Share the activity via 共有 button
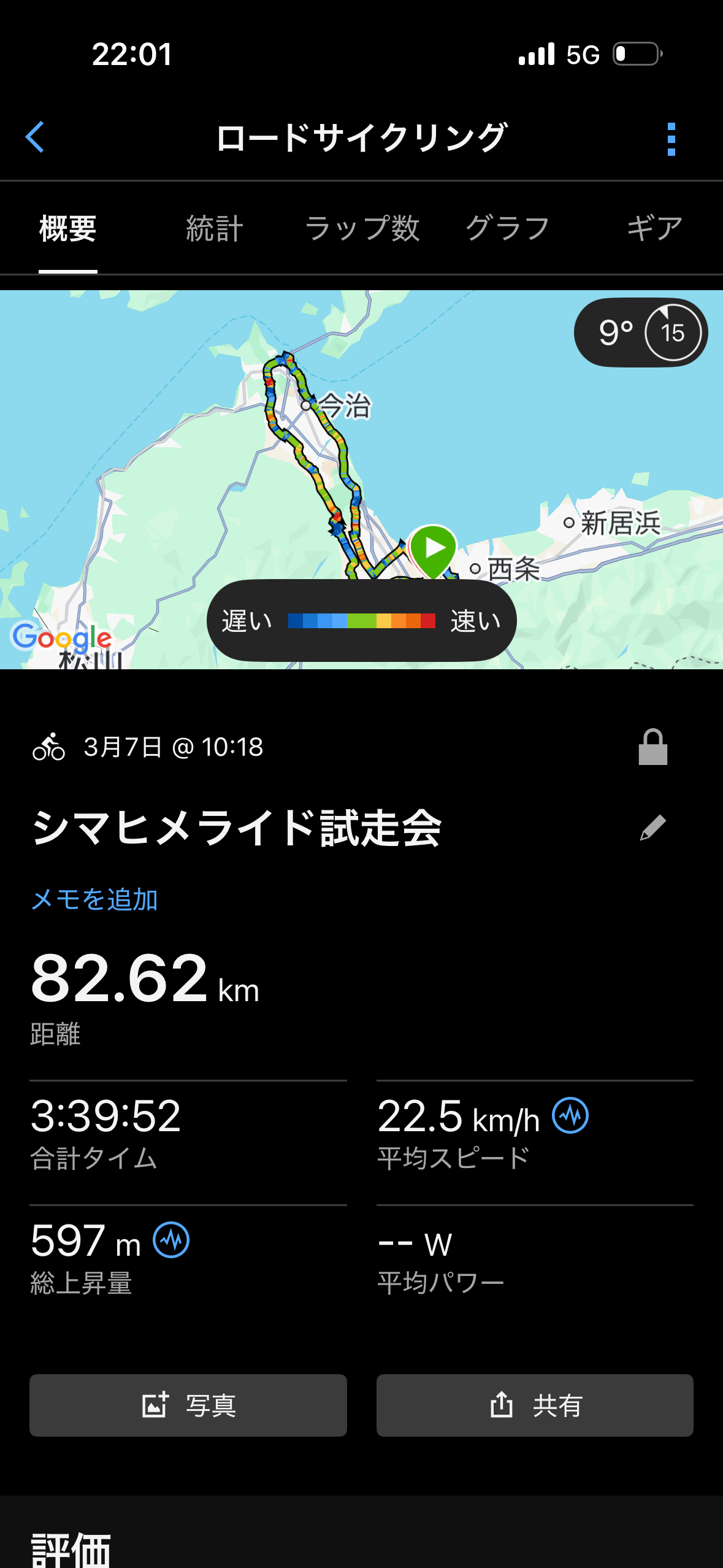This screenshot has width=723, height=1568. pos(535,1405)
